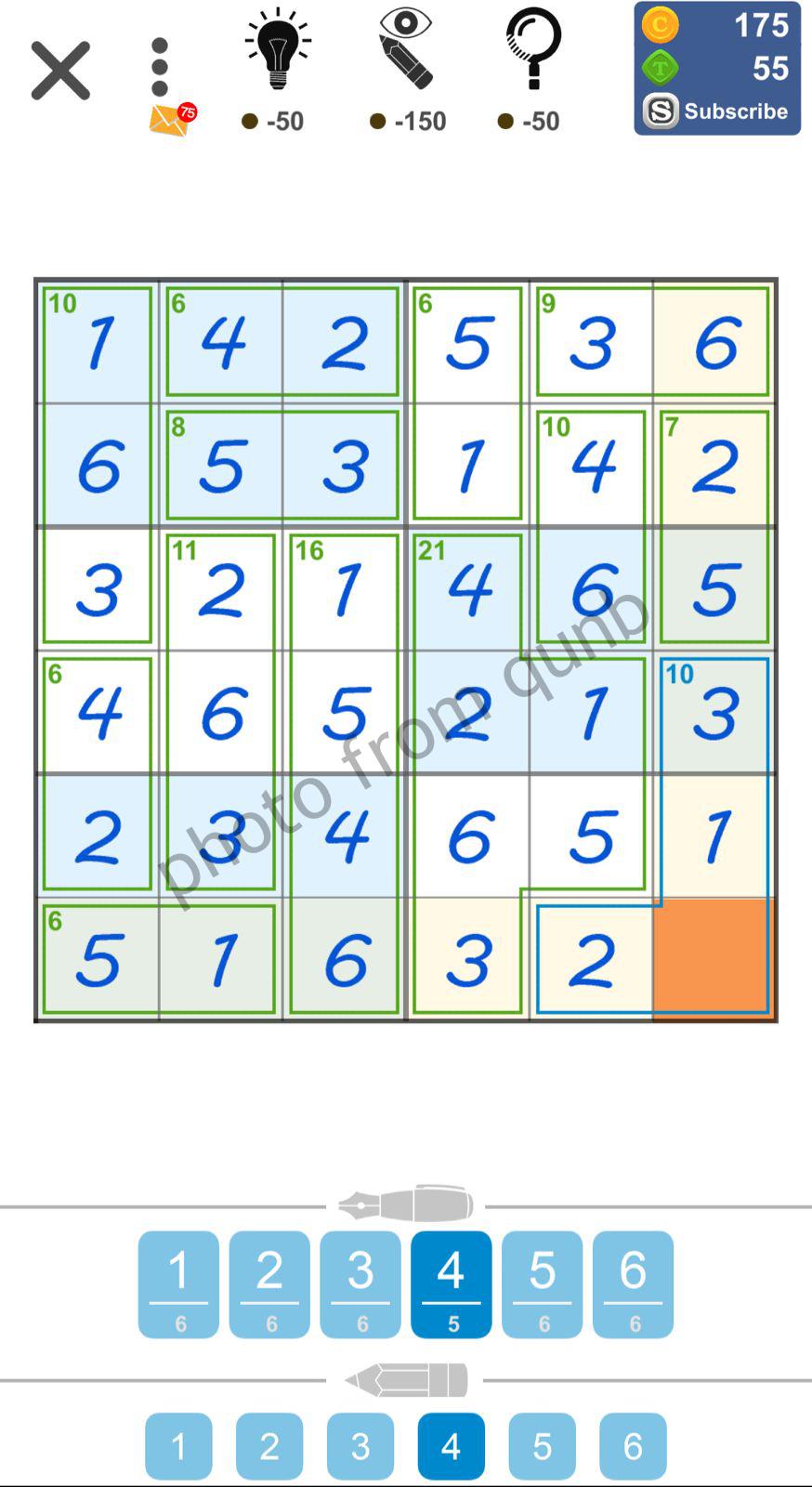Use the lightbulb hint for 50 coins
Image resolution: width=812 pixels, height=1487 pixels.
point(277,70)
